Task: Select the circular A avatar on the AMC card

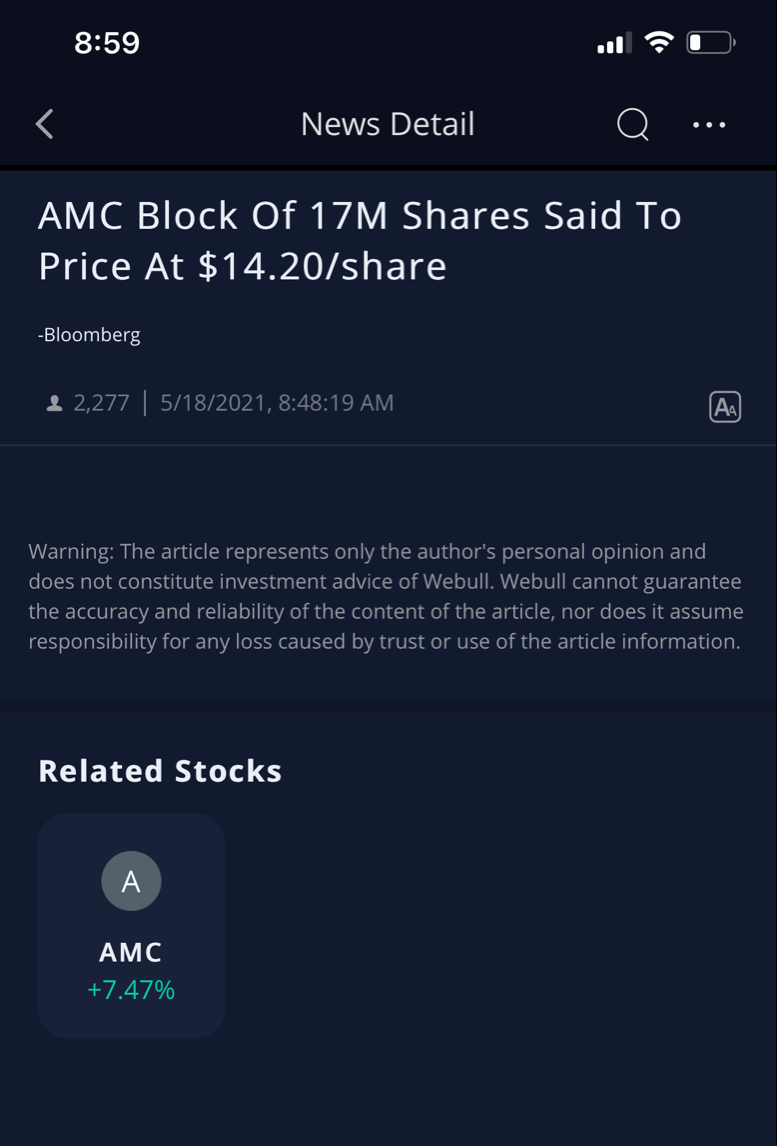Action: pyautogui.click(x=131, y=880)
